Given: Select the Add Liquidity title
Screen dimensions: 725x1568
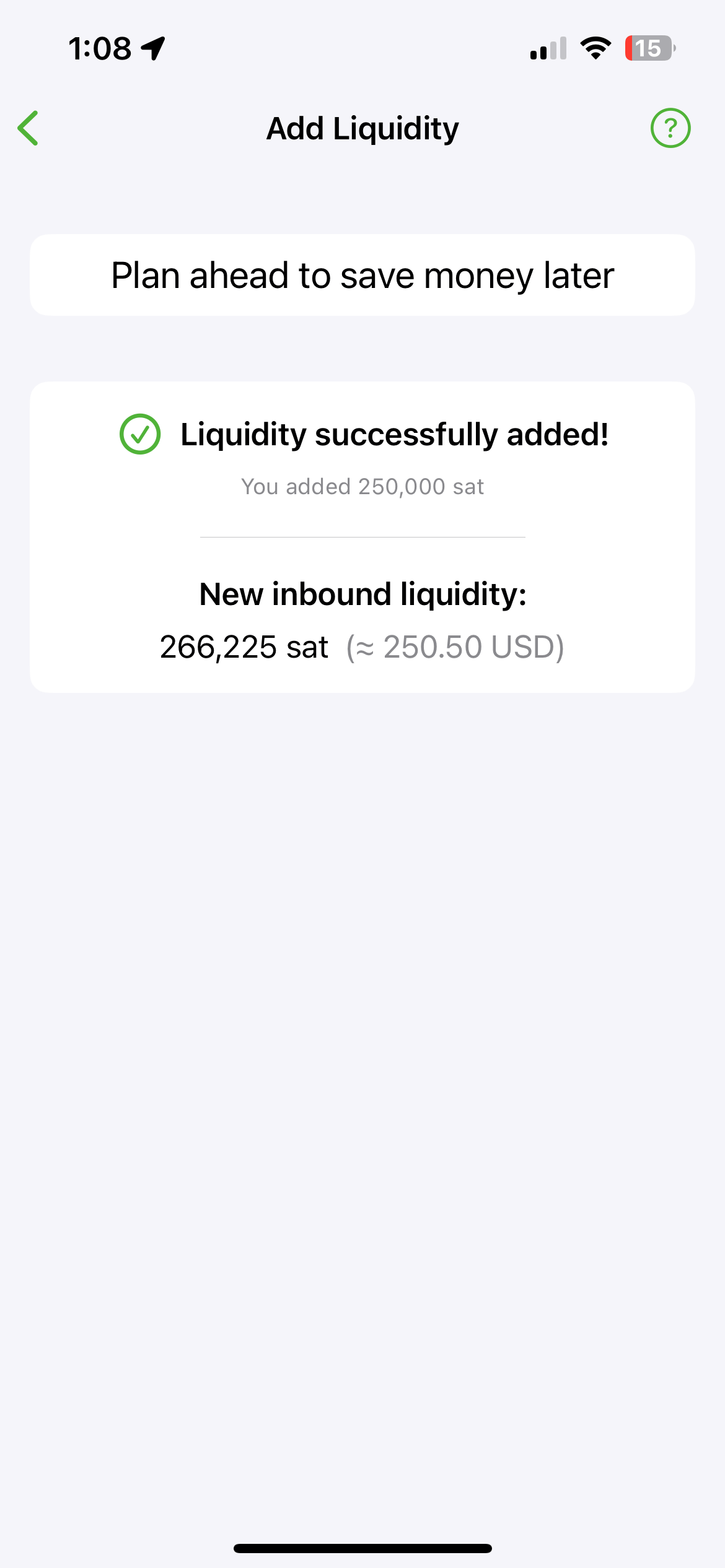Looking at the screenshot, I should (362, 128).
